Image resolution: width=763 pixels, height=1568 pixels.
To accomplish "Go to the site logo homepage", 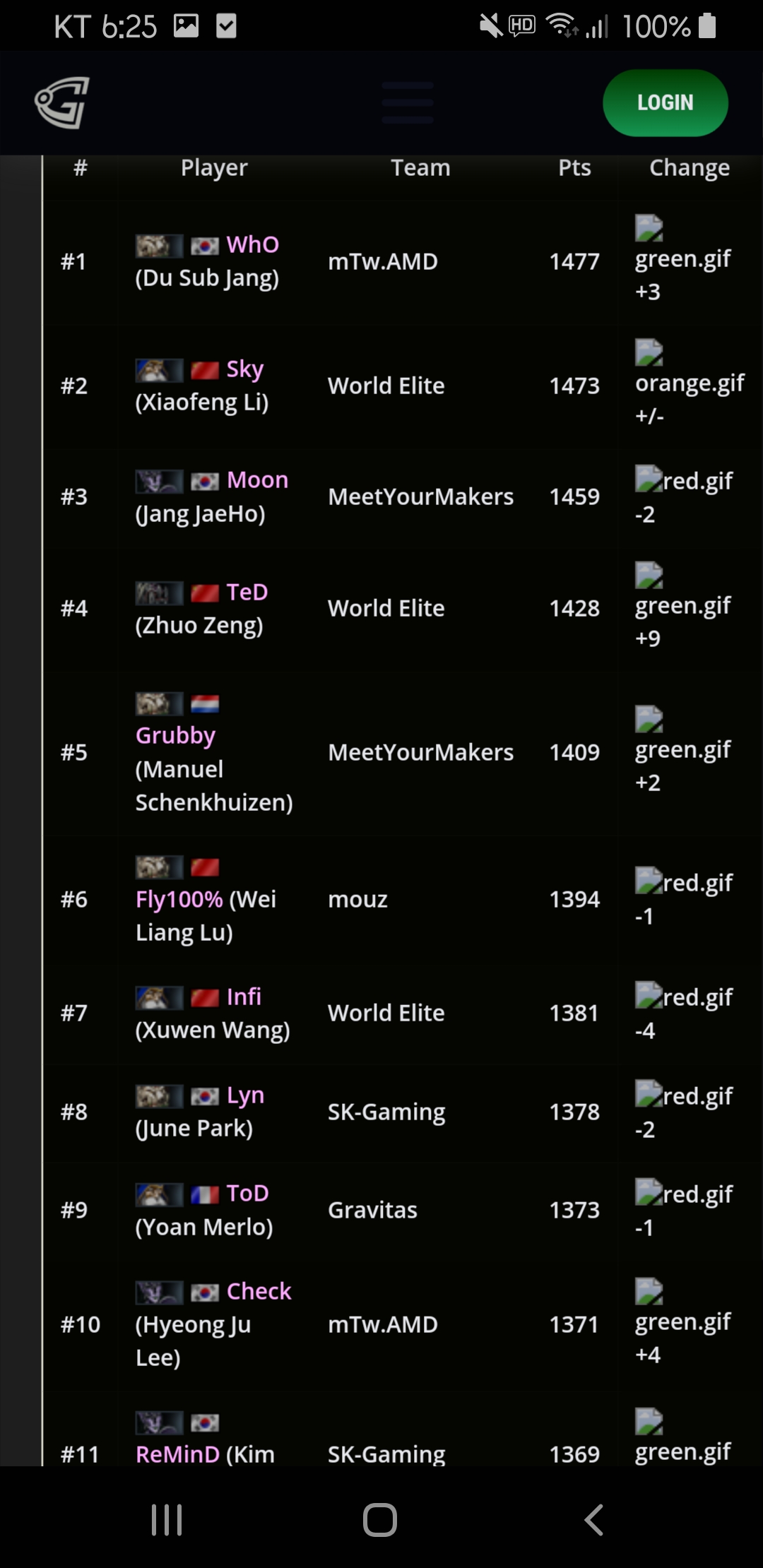I will coord(63,103).
